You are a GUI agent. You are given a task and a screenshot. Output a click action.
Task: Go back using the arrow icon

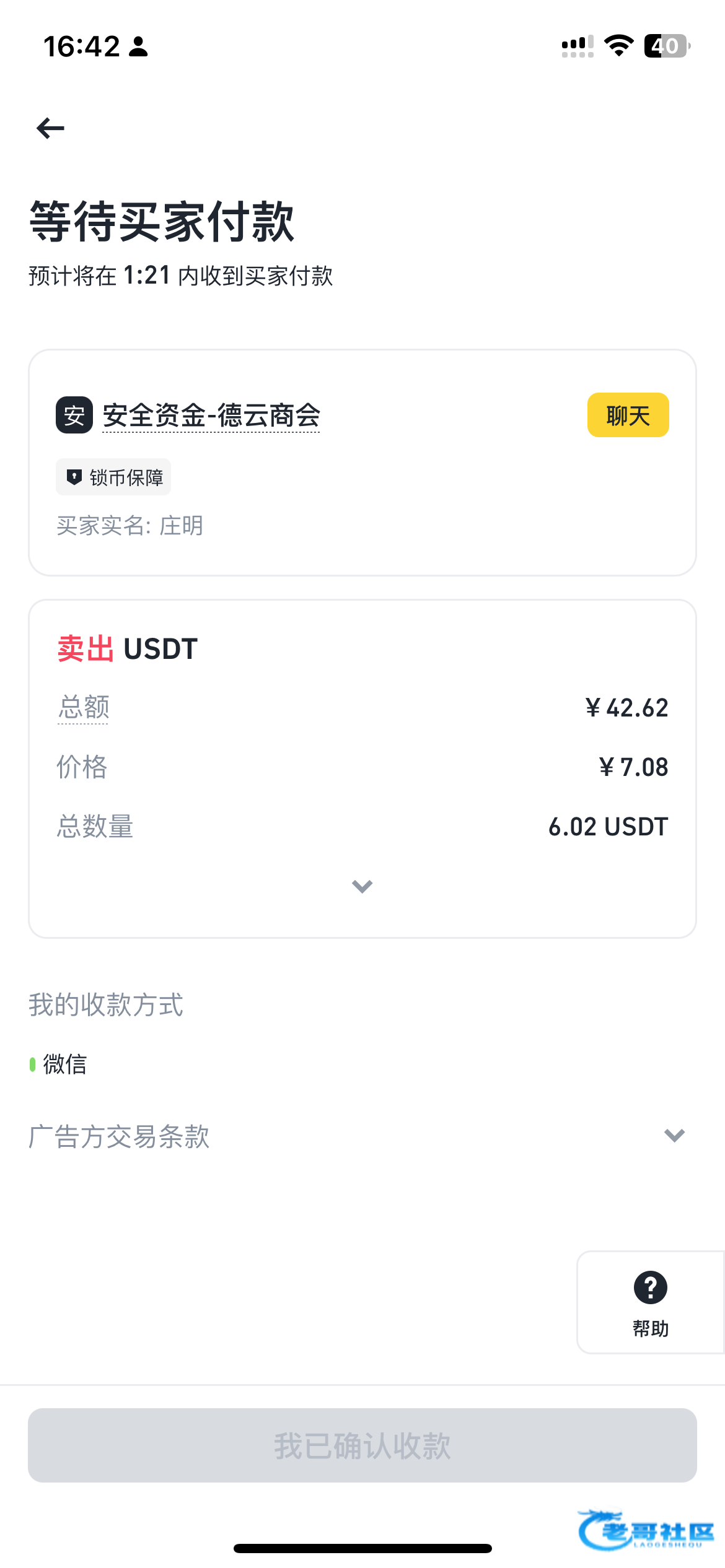pyautogui.click(x=51, y=128)
